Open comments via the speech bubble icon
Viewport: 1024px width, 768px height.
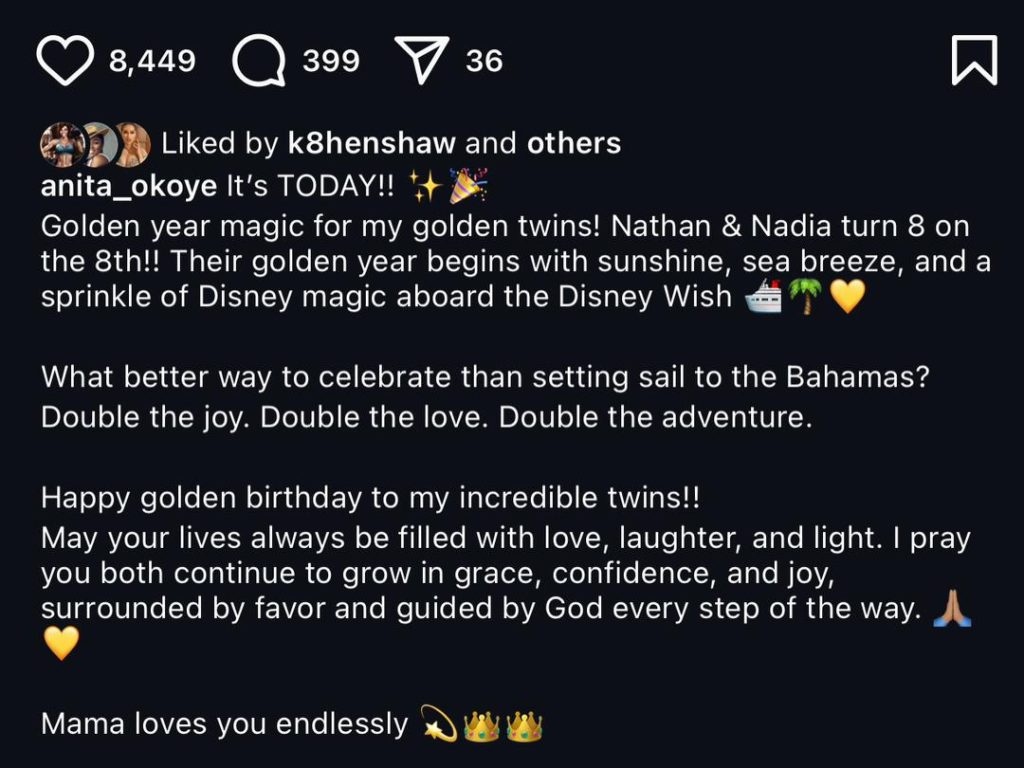tap(259, 61)
